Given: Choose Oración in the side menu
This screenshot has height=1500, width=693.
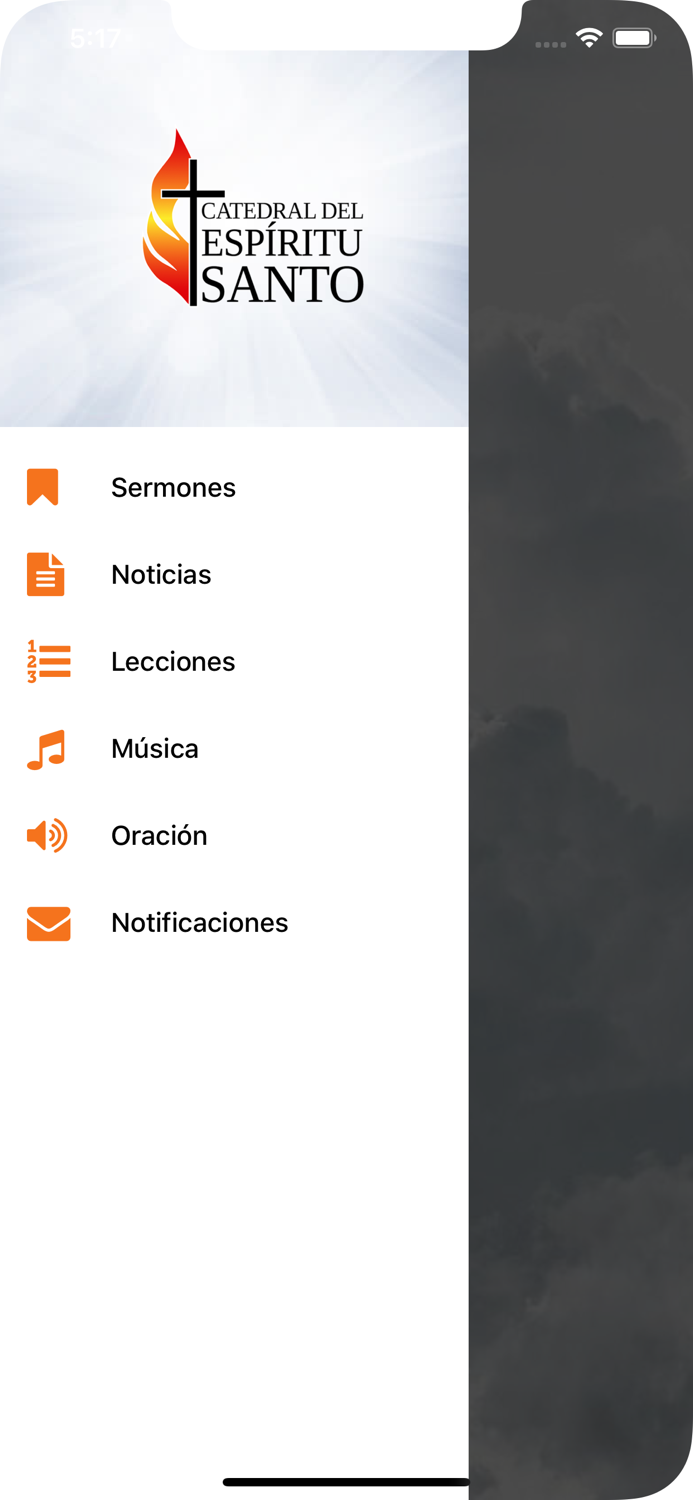Looking at the screenshot, I should click(x=234, y=835).
